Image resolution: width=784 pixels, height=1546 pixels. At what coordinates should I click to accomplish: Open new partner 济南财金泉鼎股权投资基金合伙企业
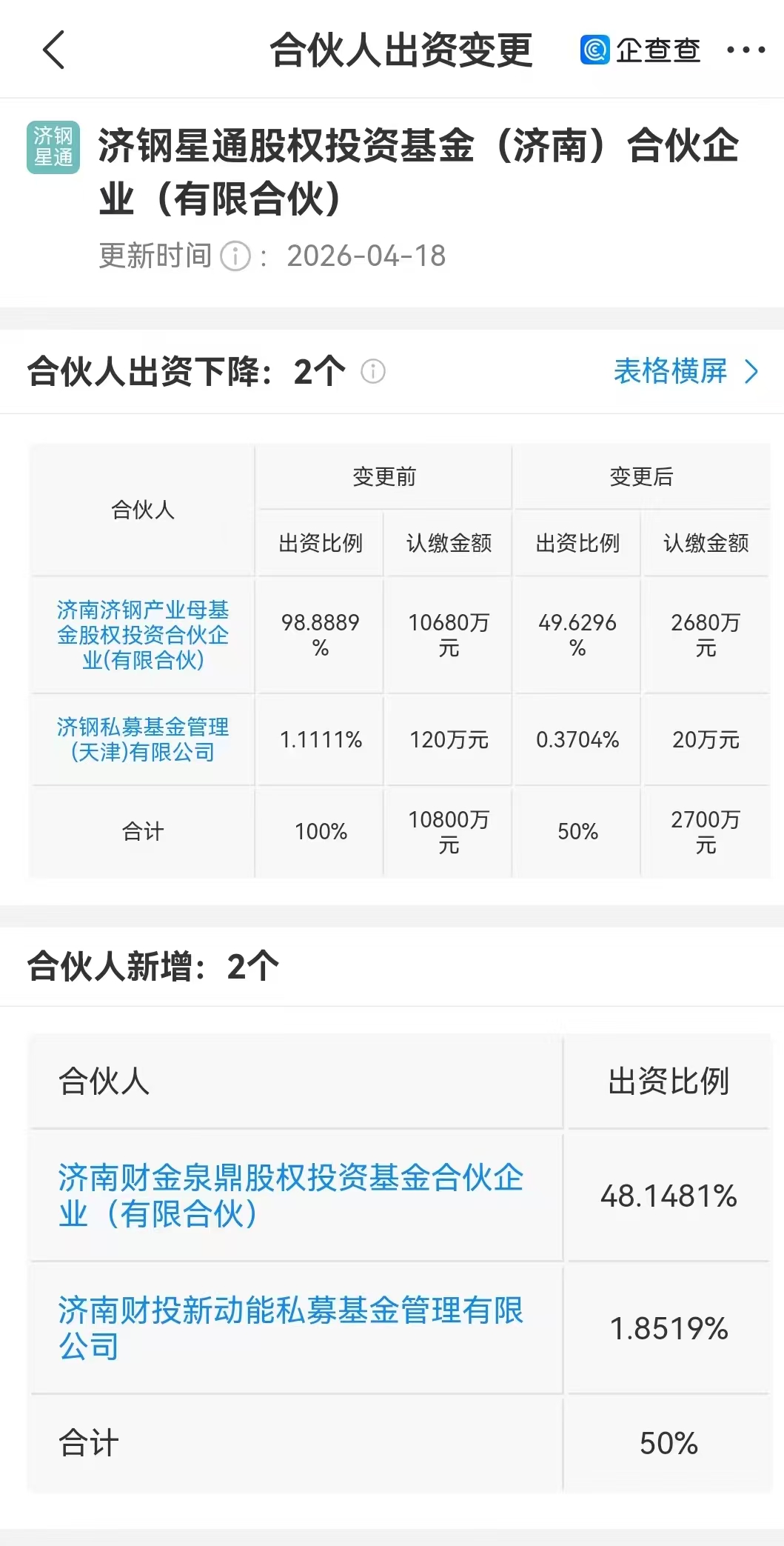(290, 1195)
